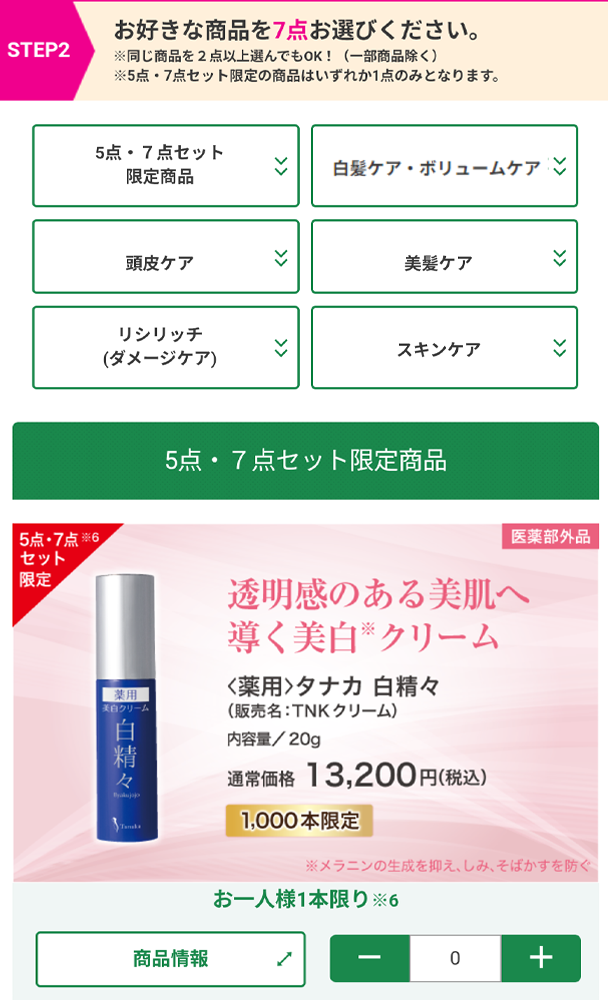Go to リシリッチ(ダメージケア) category

pyautogui.click(x=166, y=347)
